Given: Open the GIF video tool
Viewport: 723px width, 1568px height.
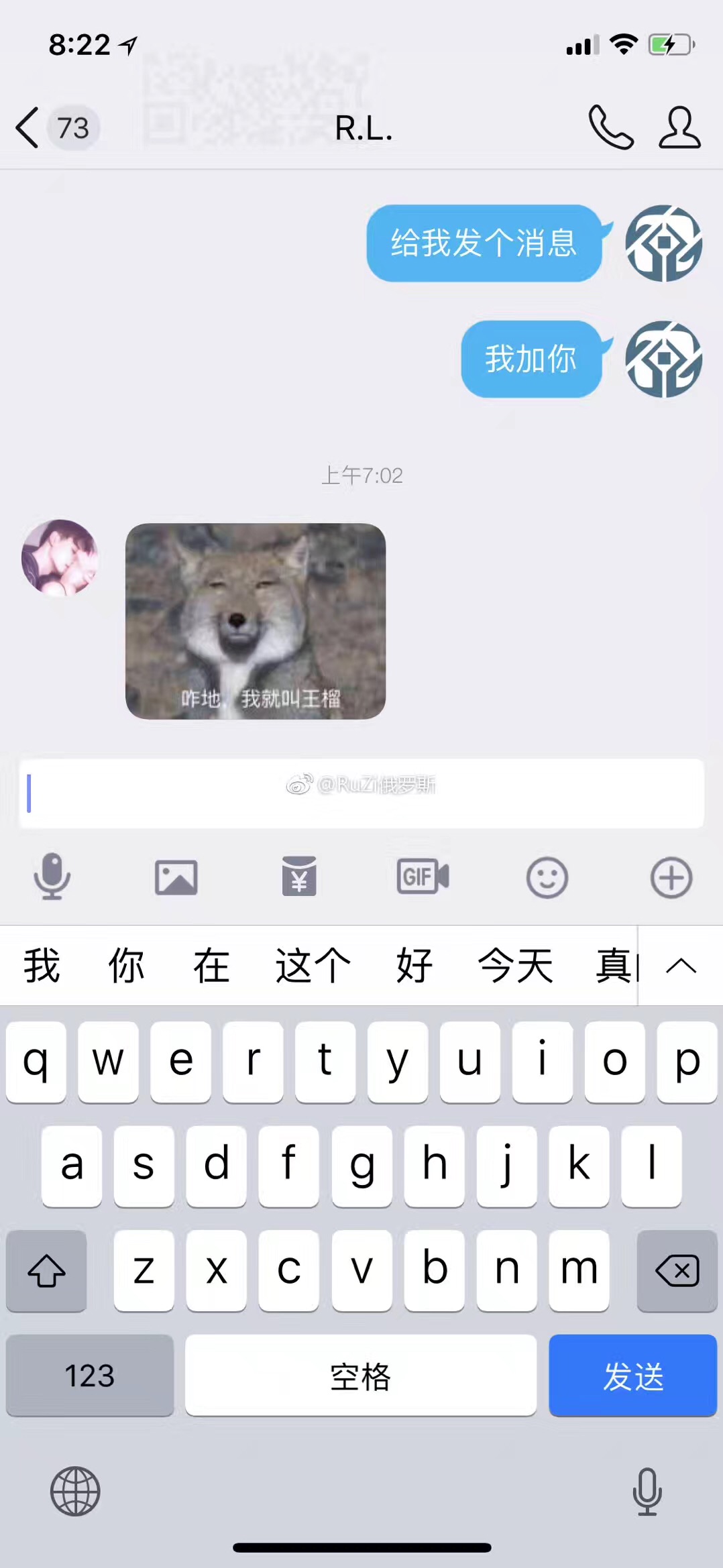Looking at the screenshot, I should 423,877.
